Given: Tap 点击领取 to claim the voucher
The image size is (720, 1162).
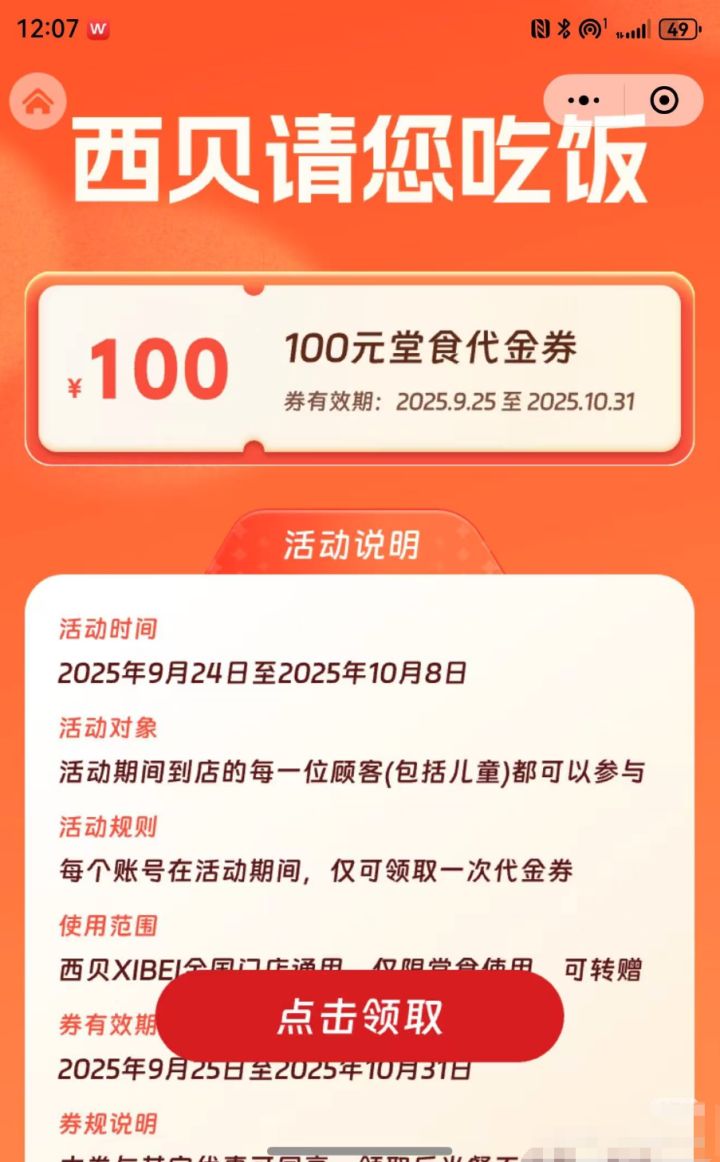Looking at the screenshot, I should (x=360, y=1016).
